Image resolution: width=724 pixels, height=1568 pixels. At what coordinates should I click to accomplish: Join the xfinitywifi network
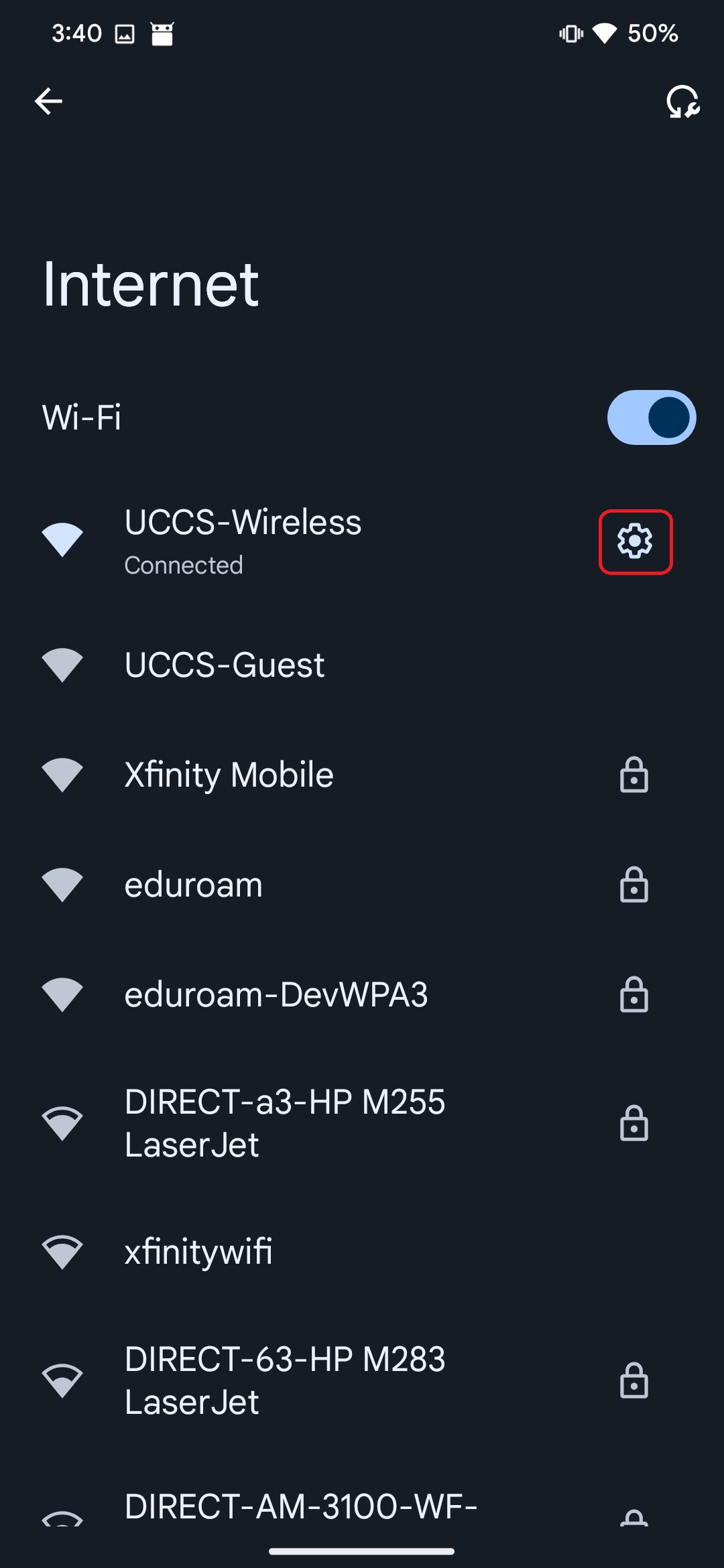[362, 1252]
